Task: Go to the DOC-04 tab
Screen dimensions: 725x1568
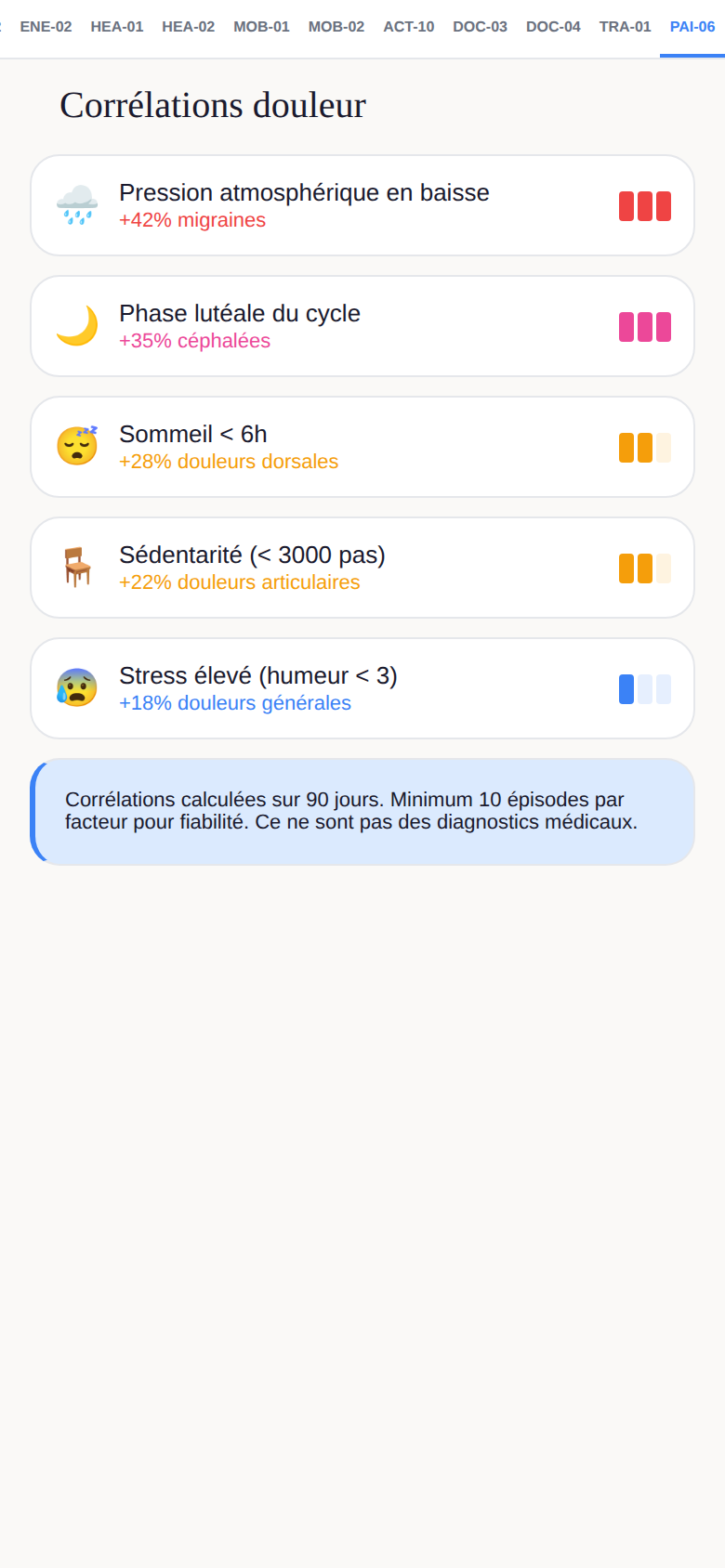Action: coord(553,27)
